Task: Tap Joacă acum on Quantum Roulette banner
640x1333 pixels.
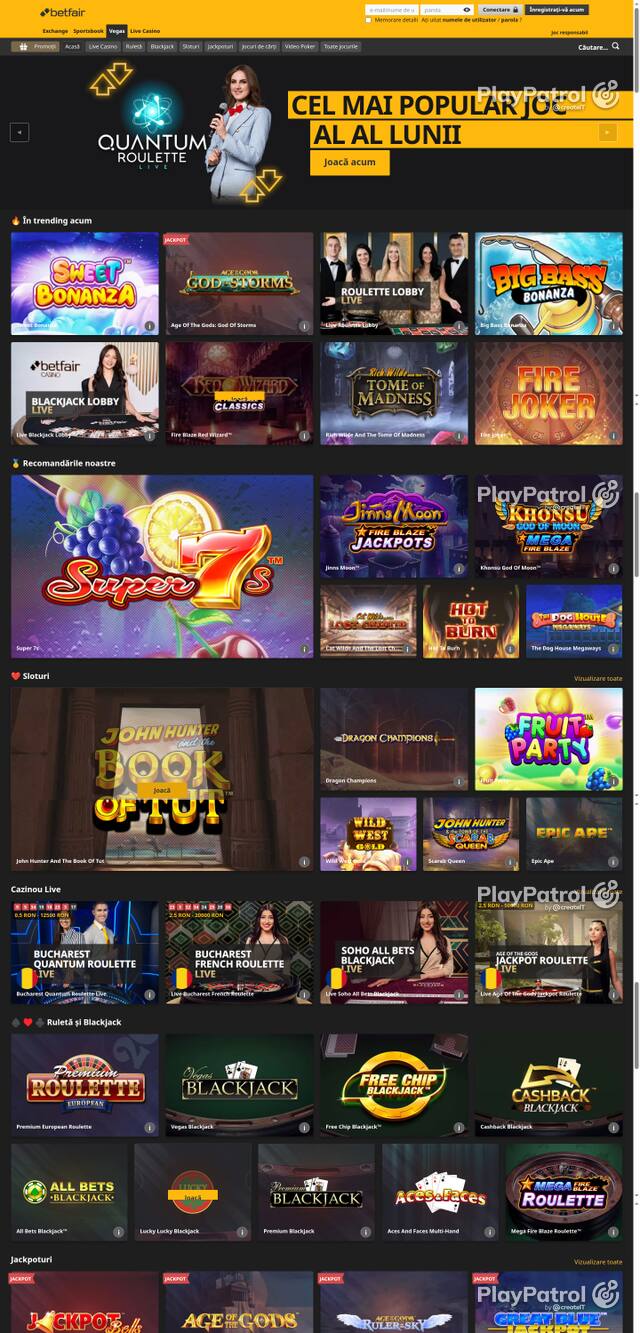Action: point(349,162)
